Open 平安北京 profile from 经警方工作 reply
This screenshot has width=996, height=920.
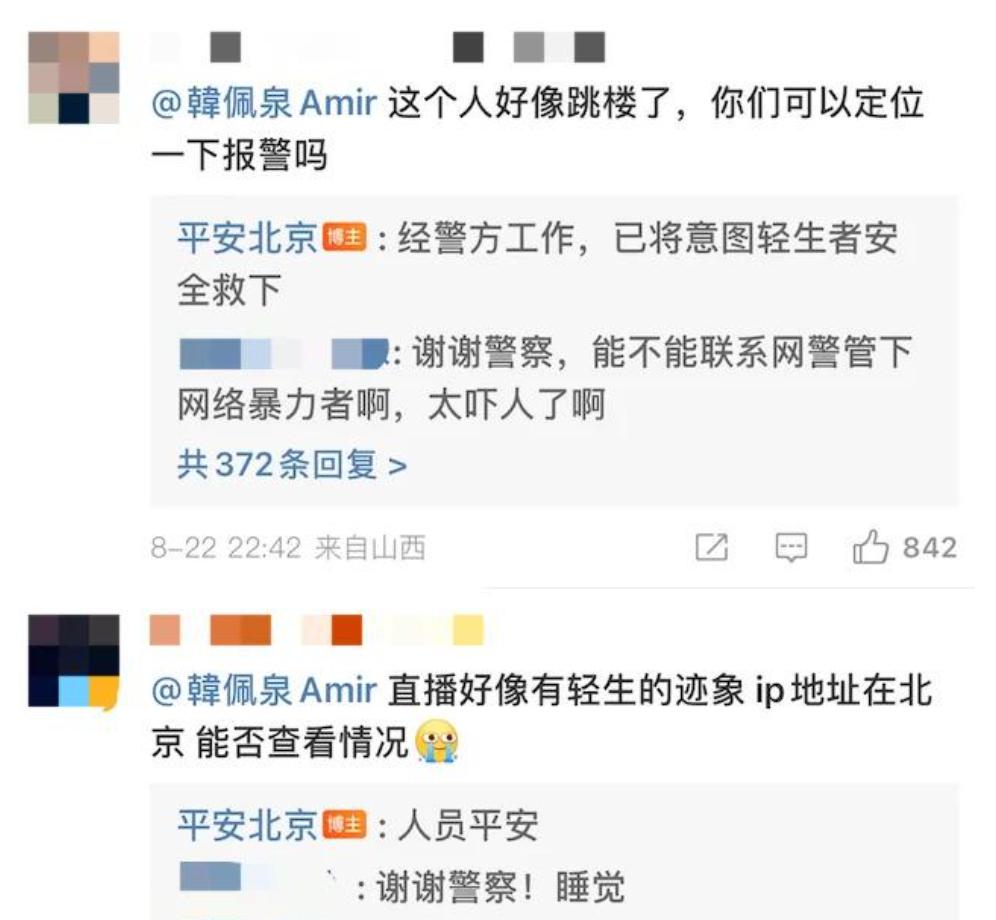point(247,238)
